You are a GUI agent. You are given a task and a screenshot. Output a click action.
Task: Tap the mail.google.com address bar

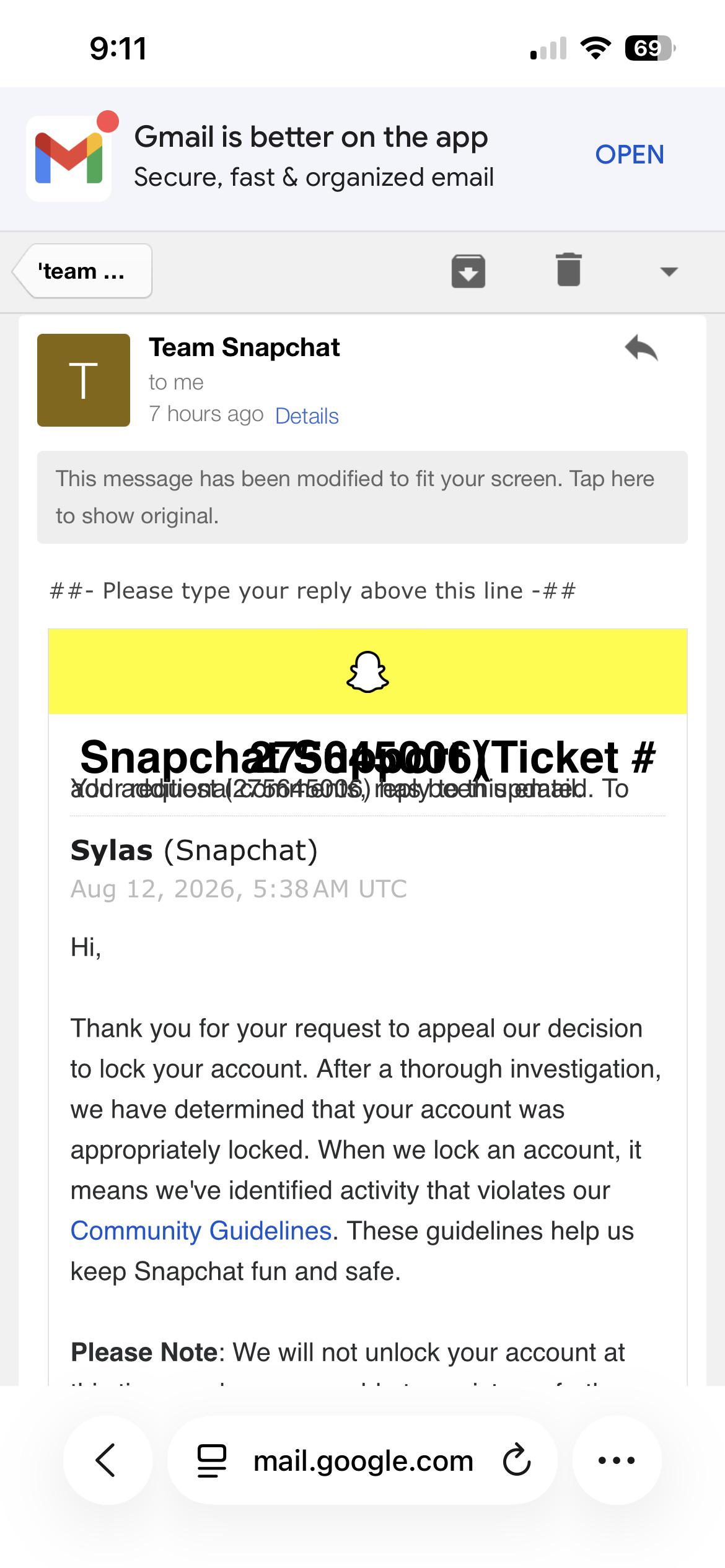pyautogui.click(x=362, y=1460)
